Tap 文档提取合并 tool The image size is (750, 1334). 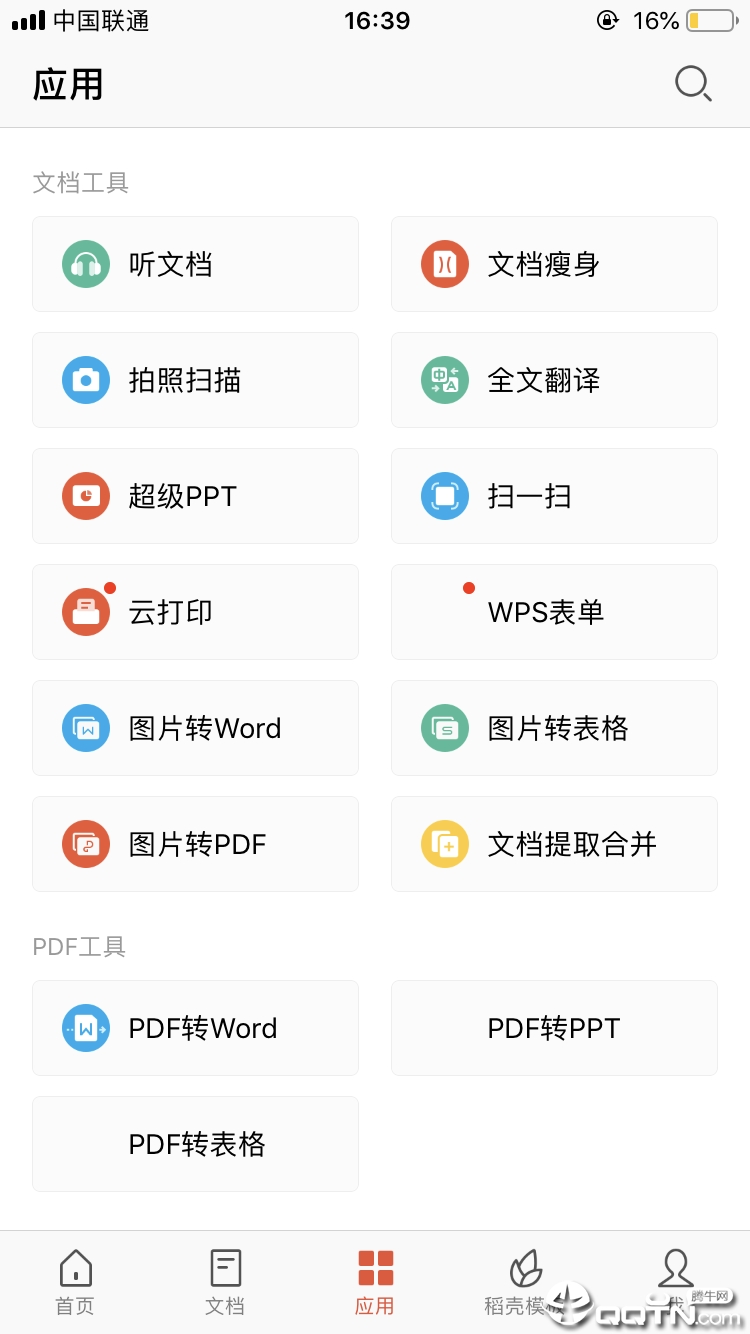(554, 844)
